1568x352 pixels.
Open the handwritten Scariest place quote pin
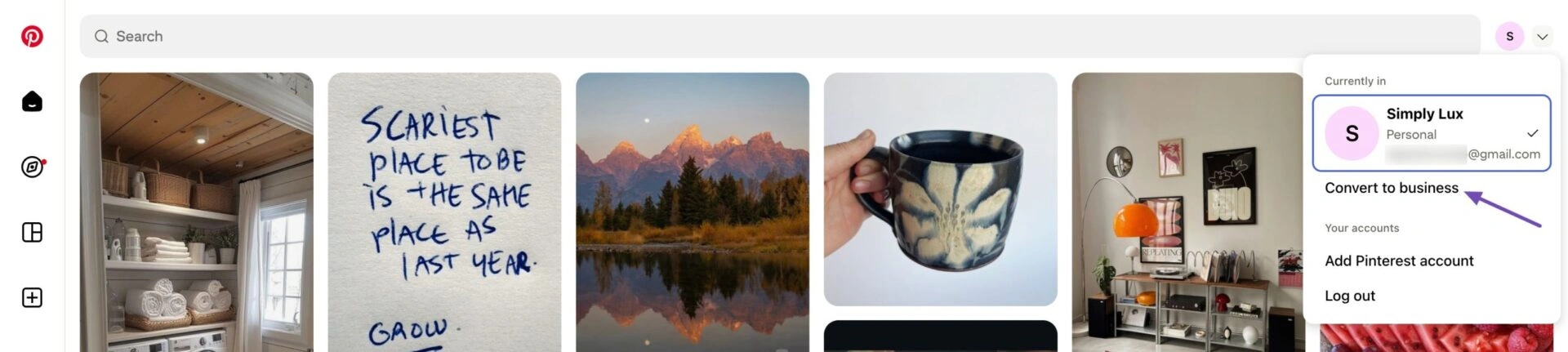[x=444, y=212]
